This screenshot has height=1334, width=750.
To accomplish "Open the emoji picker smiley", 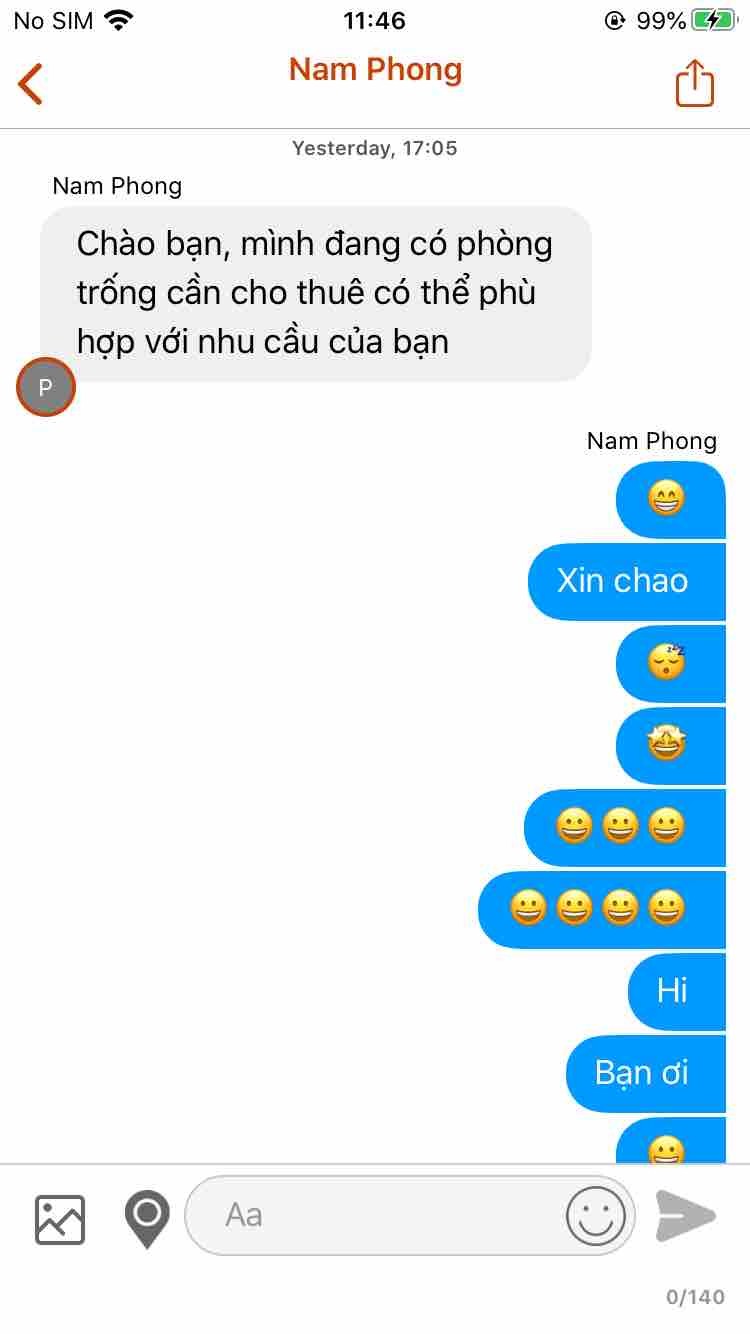I will 596,1216.
